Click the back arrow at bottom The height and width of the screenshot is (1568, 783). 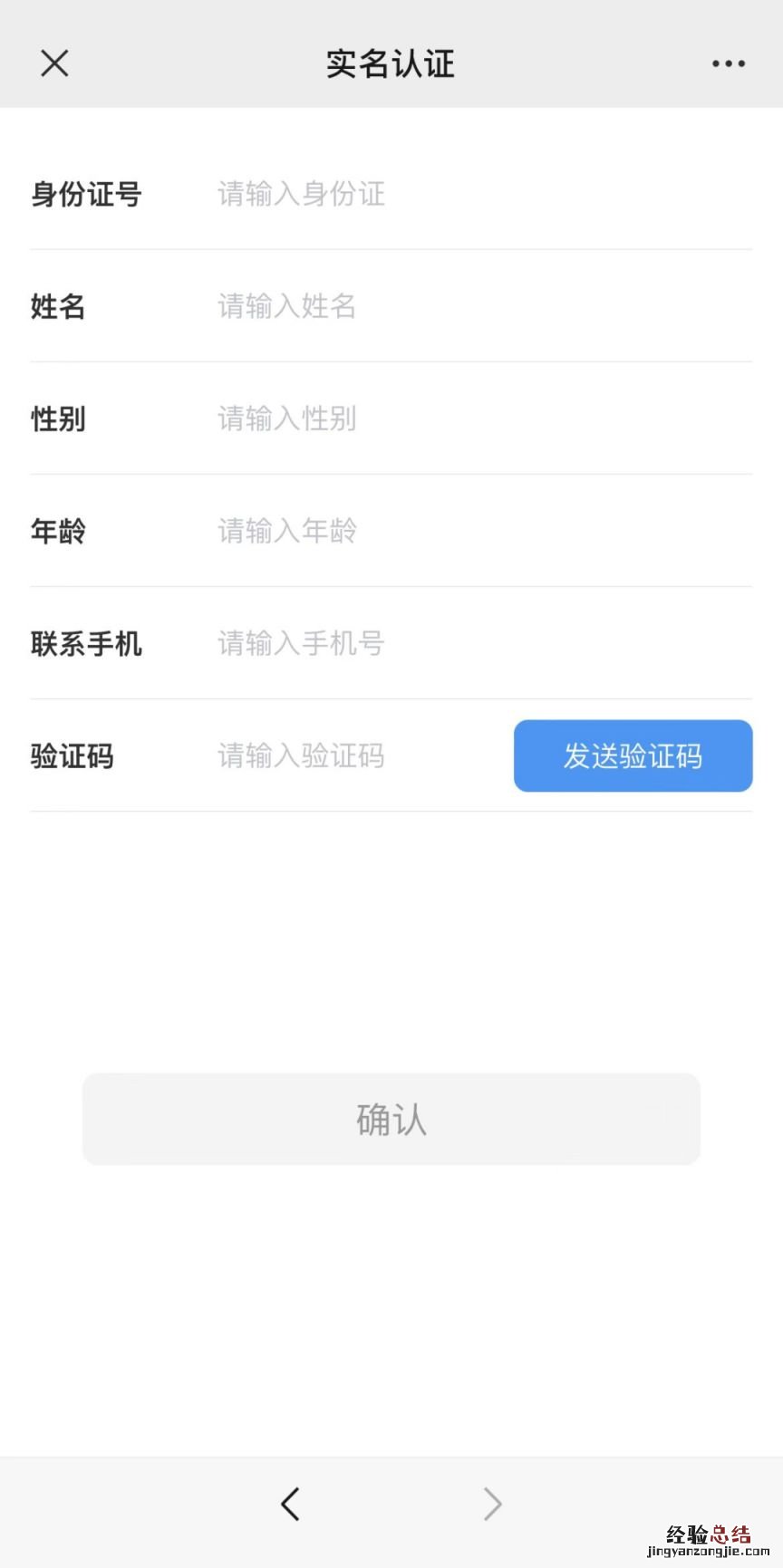point(290,1503)
